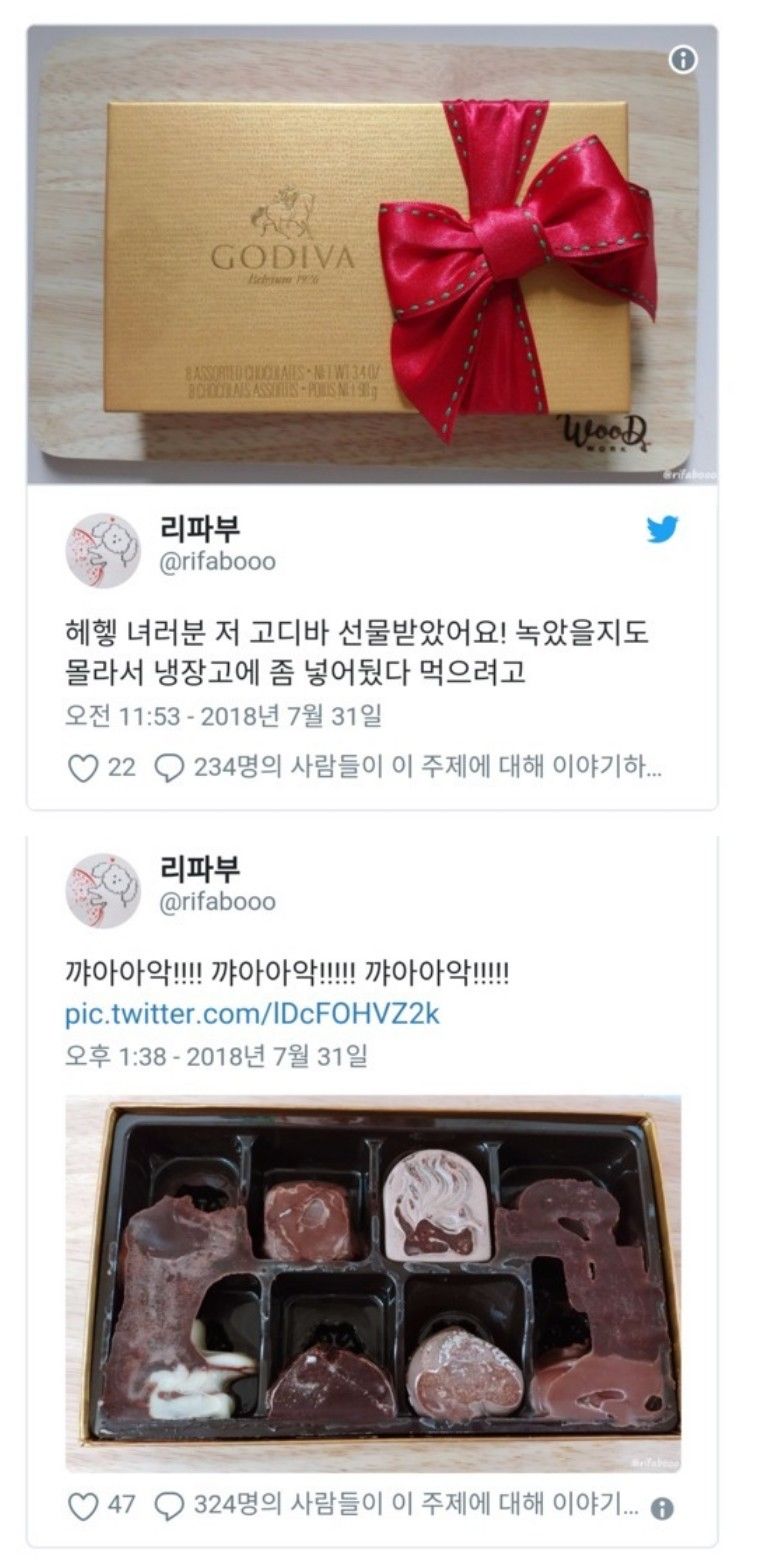
Task: Open 리파부's profile from the first tweet
Action: point(200,529)
